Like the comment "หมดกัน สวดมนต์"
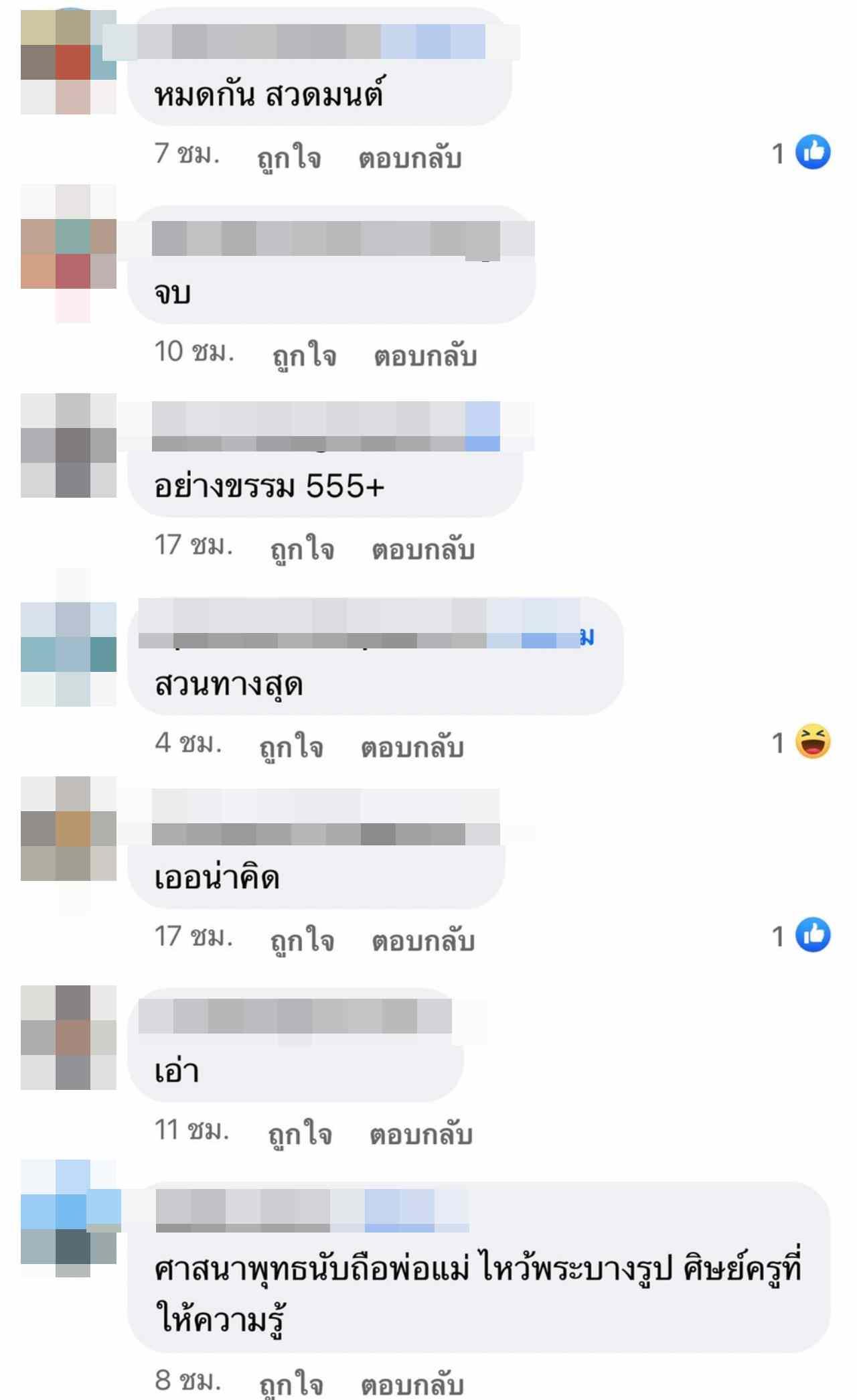The image size is (857, 1400). point(289,158)
